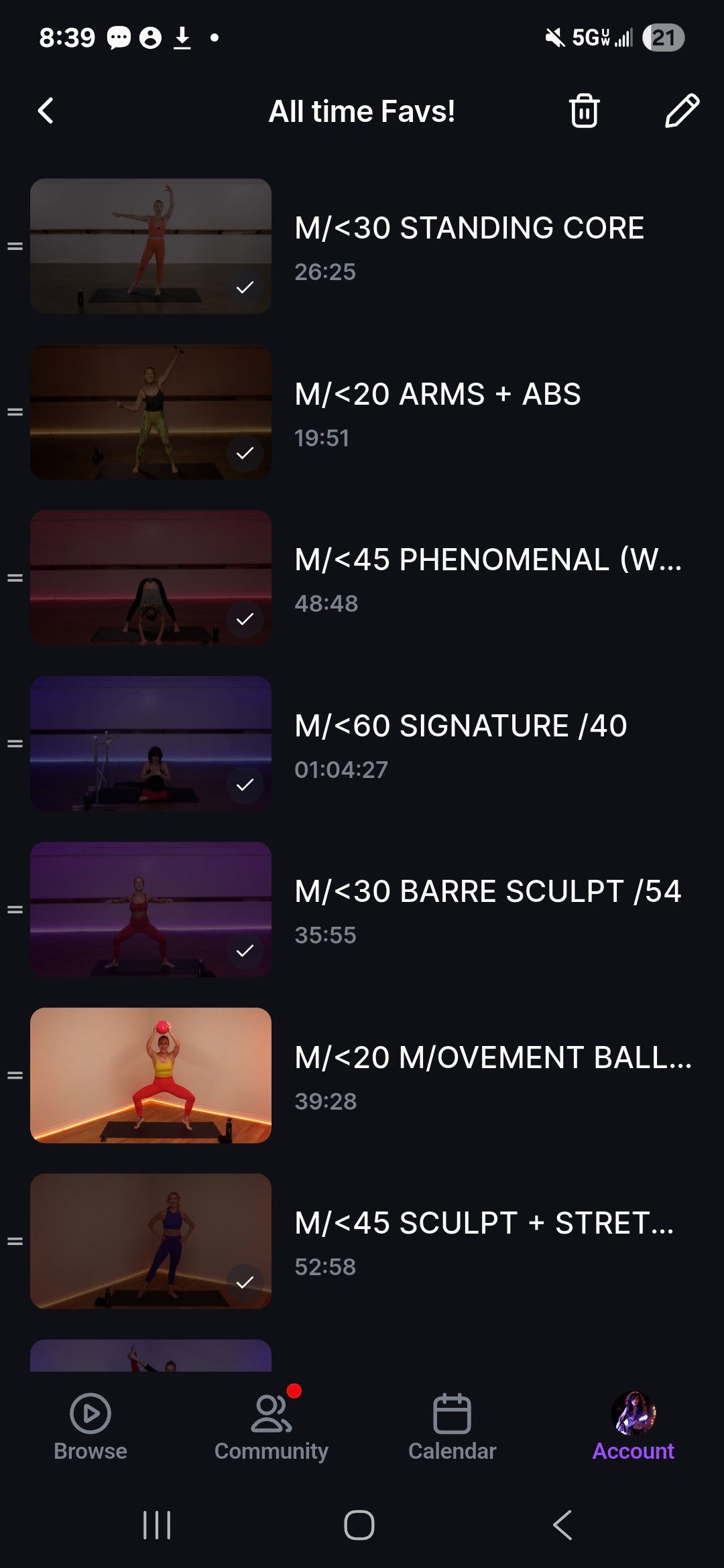Viewport: 724px width, 1568px height.
Task: Open M/<30 STANDING CORE workout
Action: pyautogui.click(x=469, y=228)
